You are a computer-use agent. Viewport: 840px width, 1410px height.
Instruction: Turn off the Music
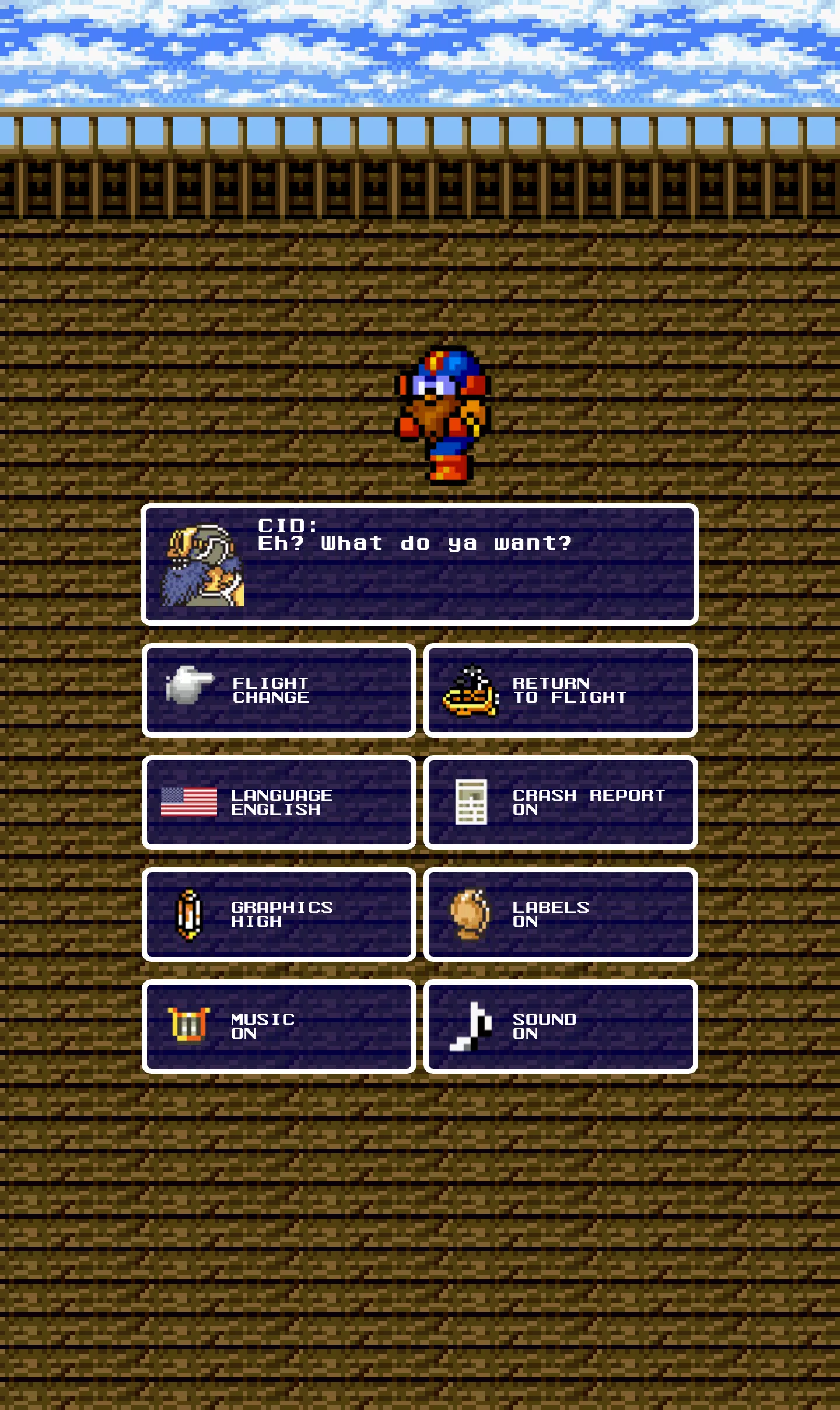point(279,1027)
